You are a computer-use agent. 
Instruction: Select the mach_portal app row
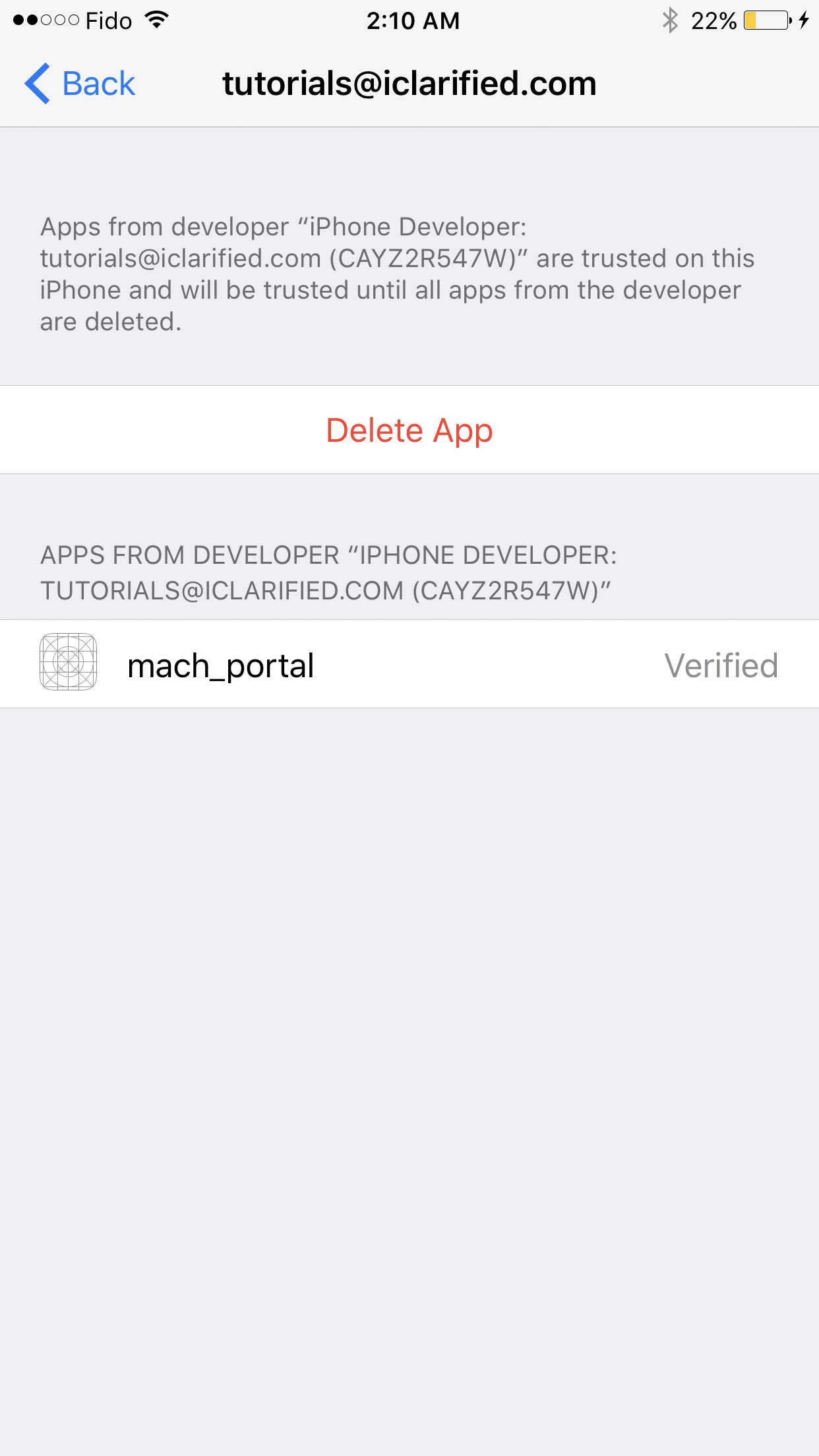(x=409, y=664)
